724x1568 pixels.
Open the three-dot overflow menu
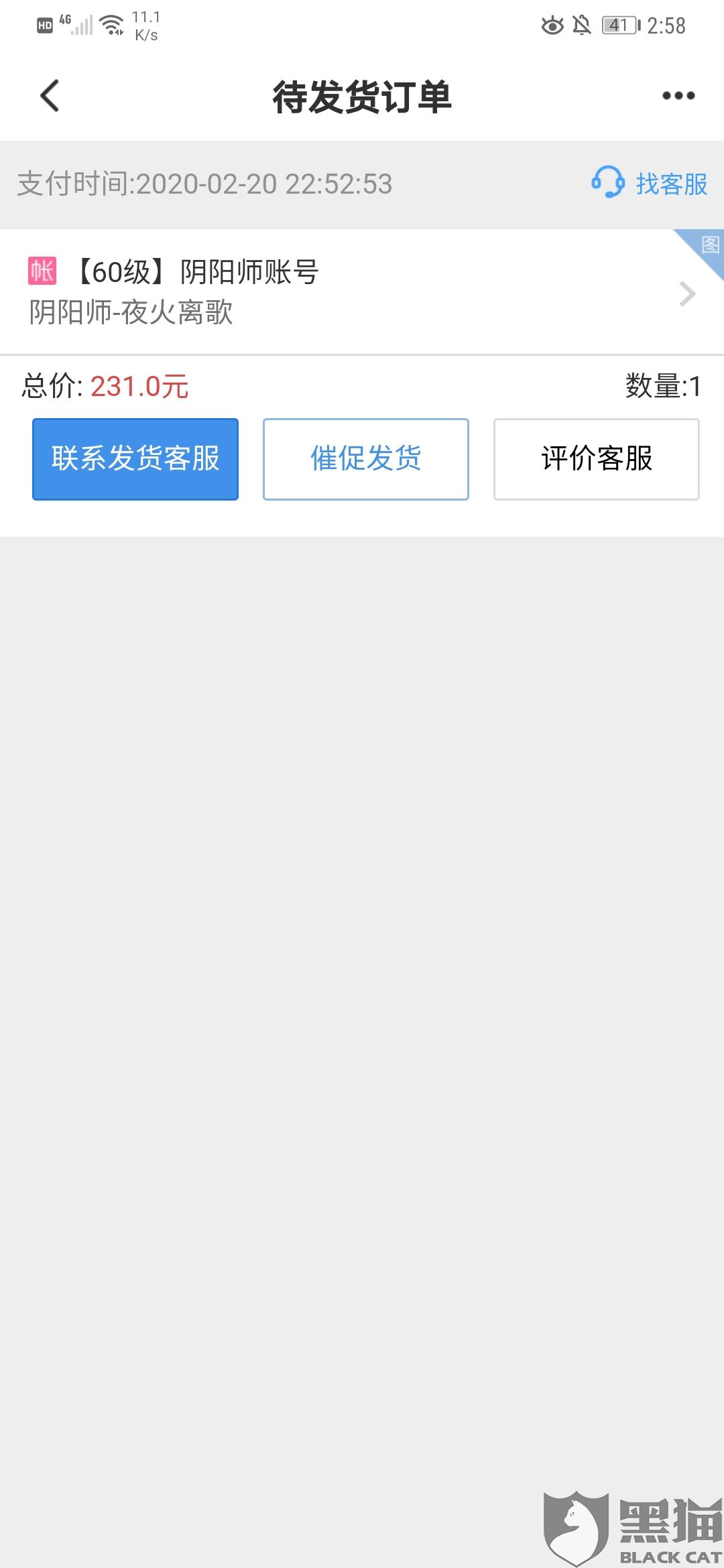pos(678,96)
